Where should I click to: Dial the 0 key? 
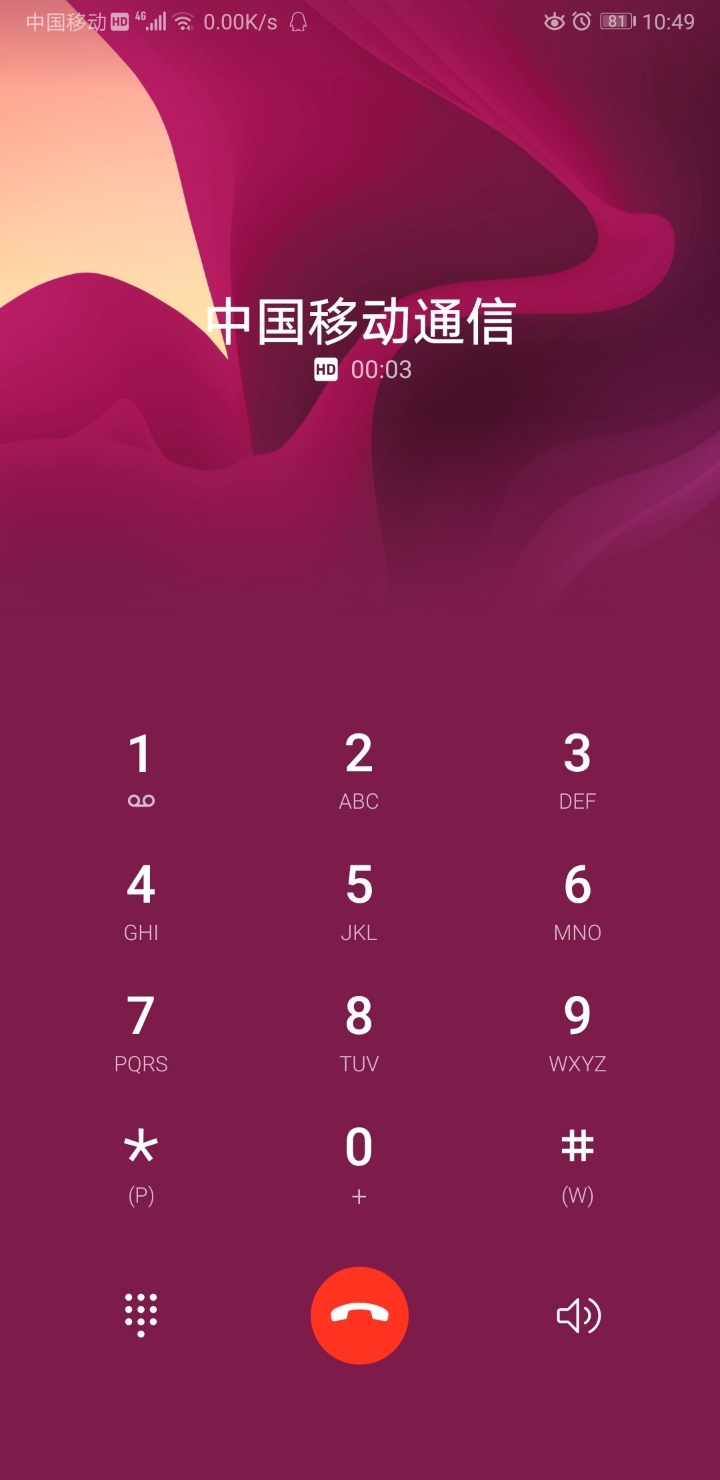tap(359, 1162)
